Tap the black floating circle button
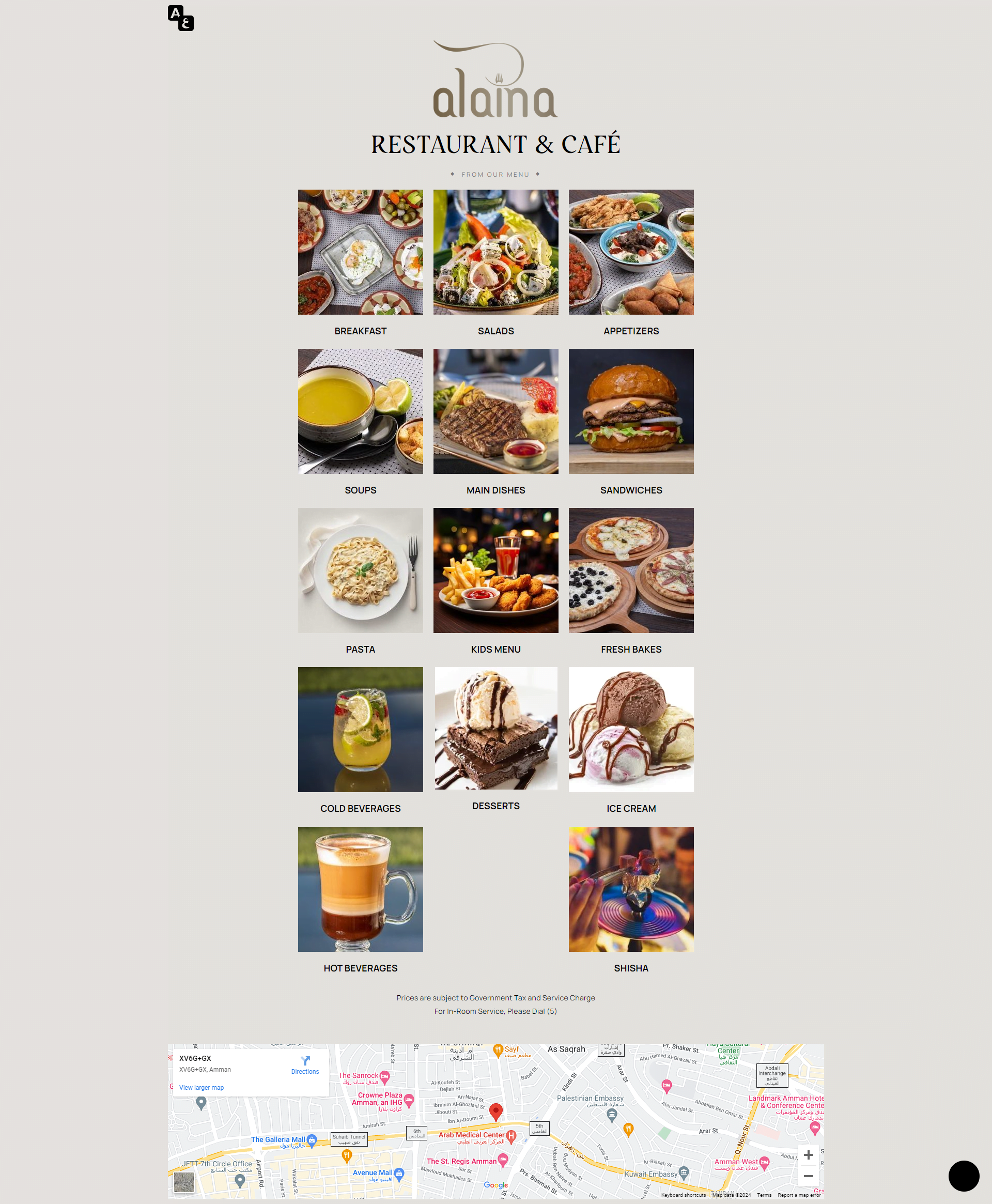This screenshot has width=992, height=1204. (964, 1176)
